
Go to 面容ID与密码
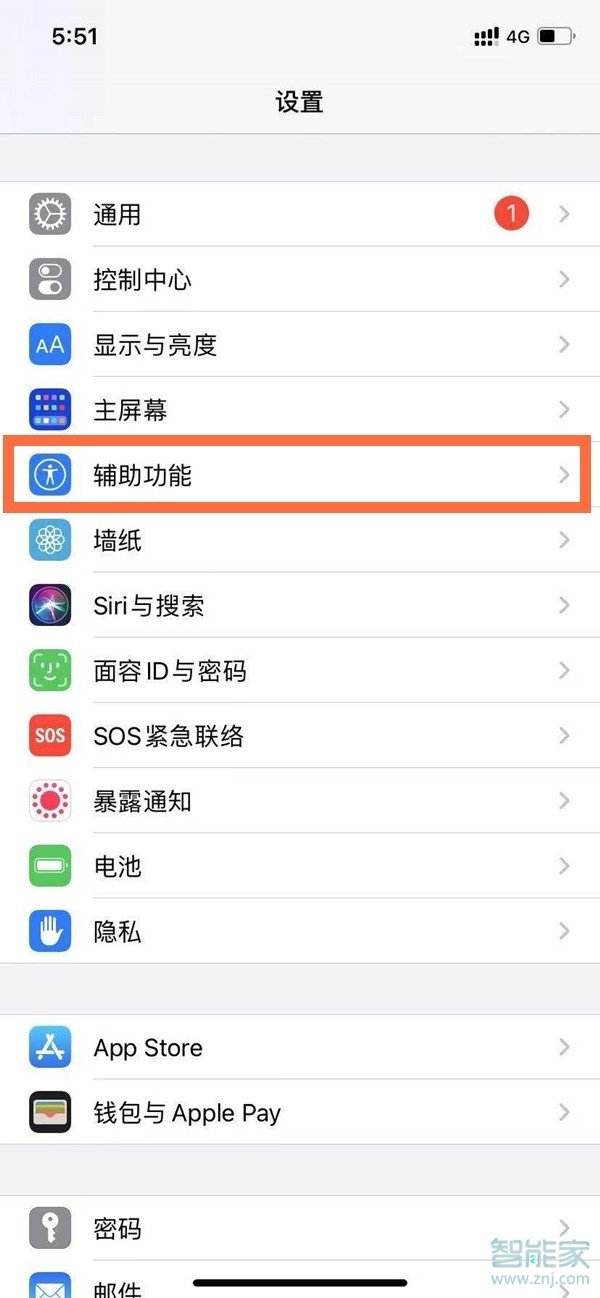[x=300, y=671]
